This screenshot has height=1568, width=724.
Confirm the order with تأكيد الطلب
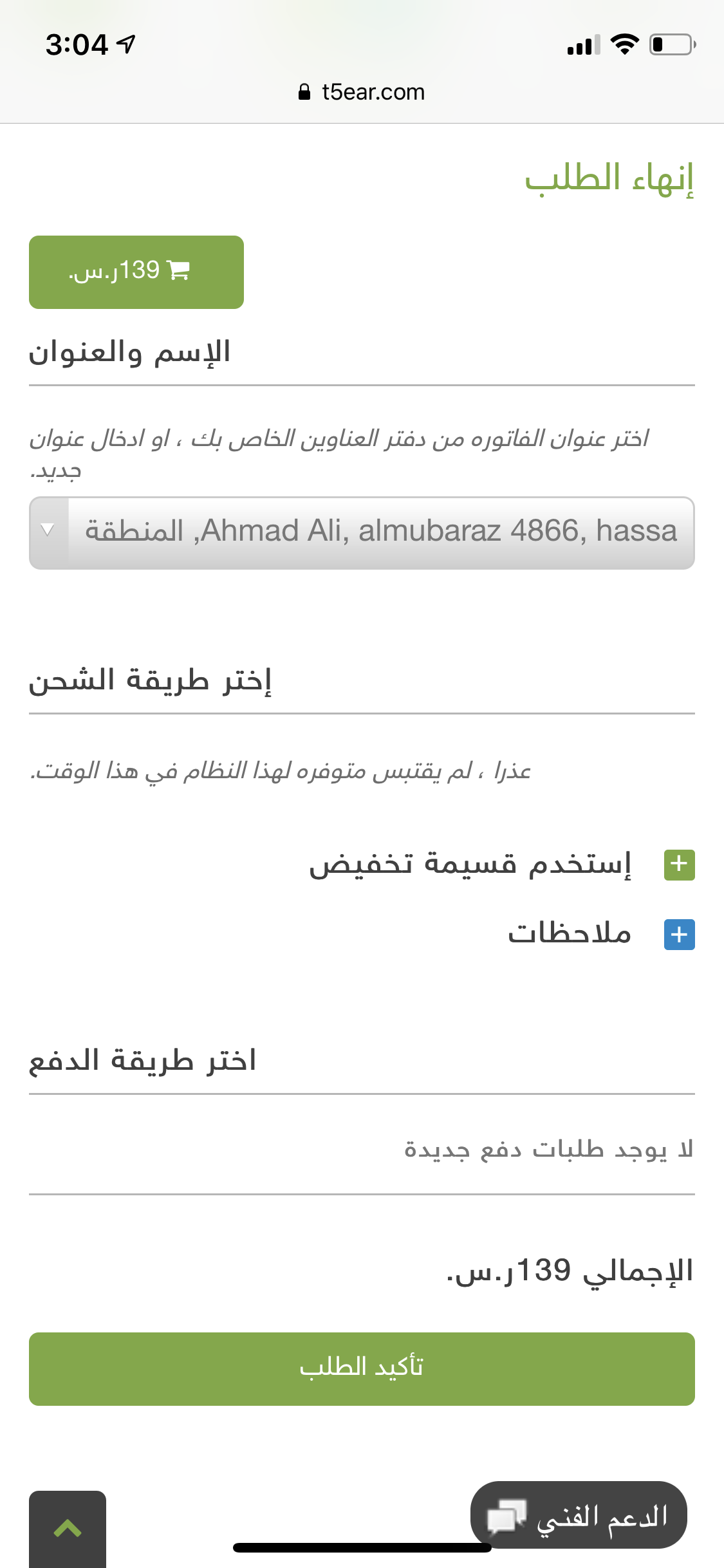[x=362, y=1369]
